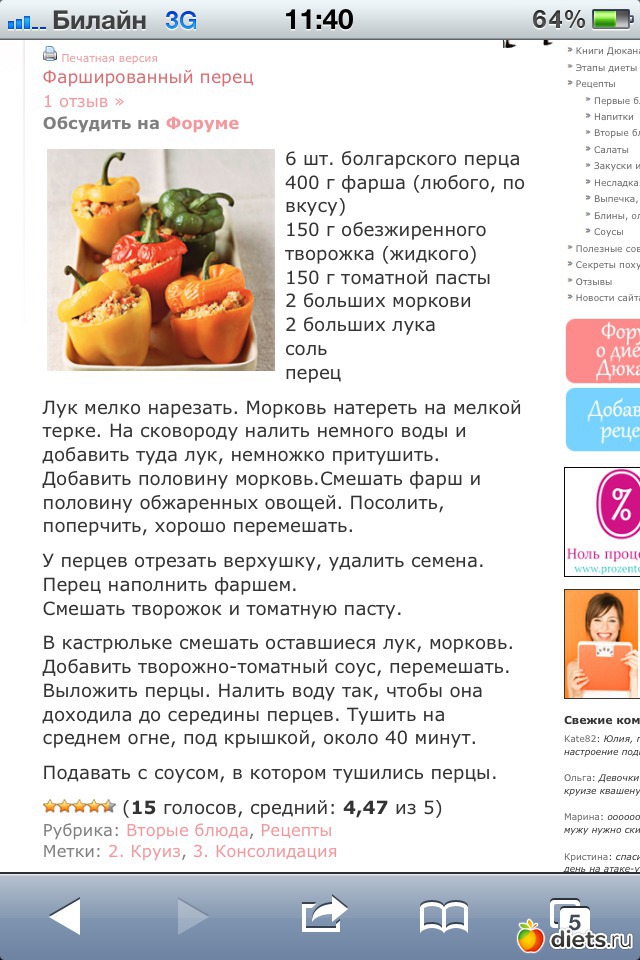
Task: Rate the recipe with the star rating
Action: (x=80, y=806)
